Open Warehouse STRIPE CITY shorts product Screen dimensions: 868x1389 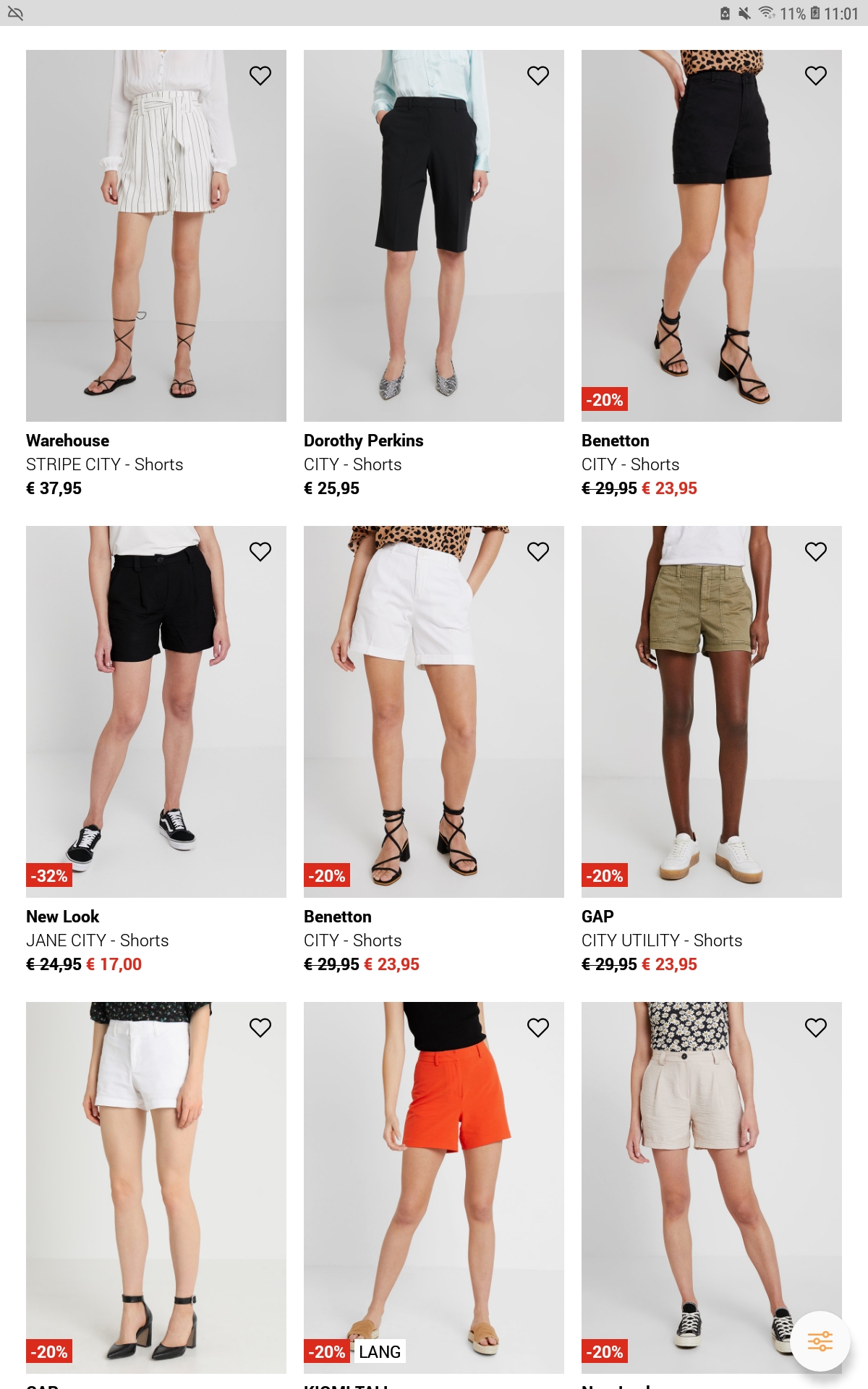(x=156, y=236)
